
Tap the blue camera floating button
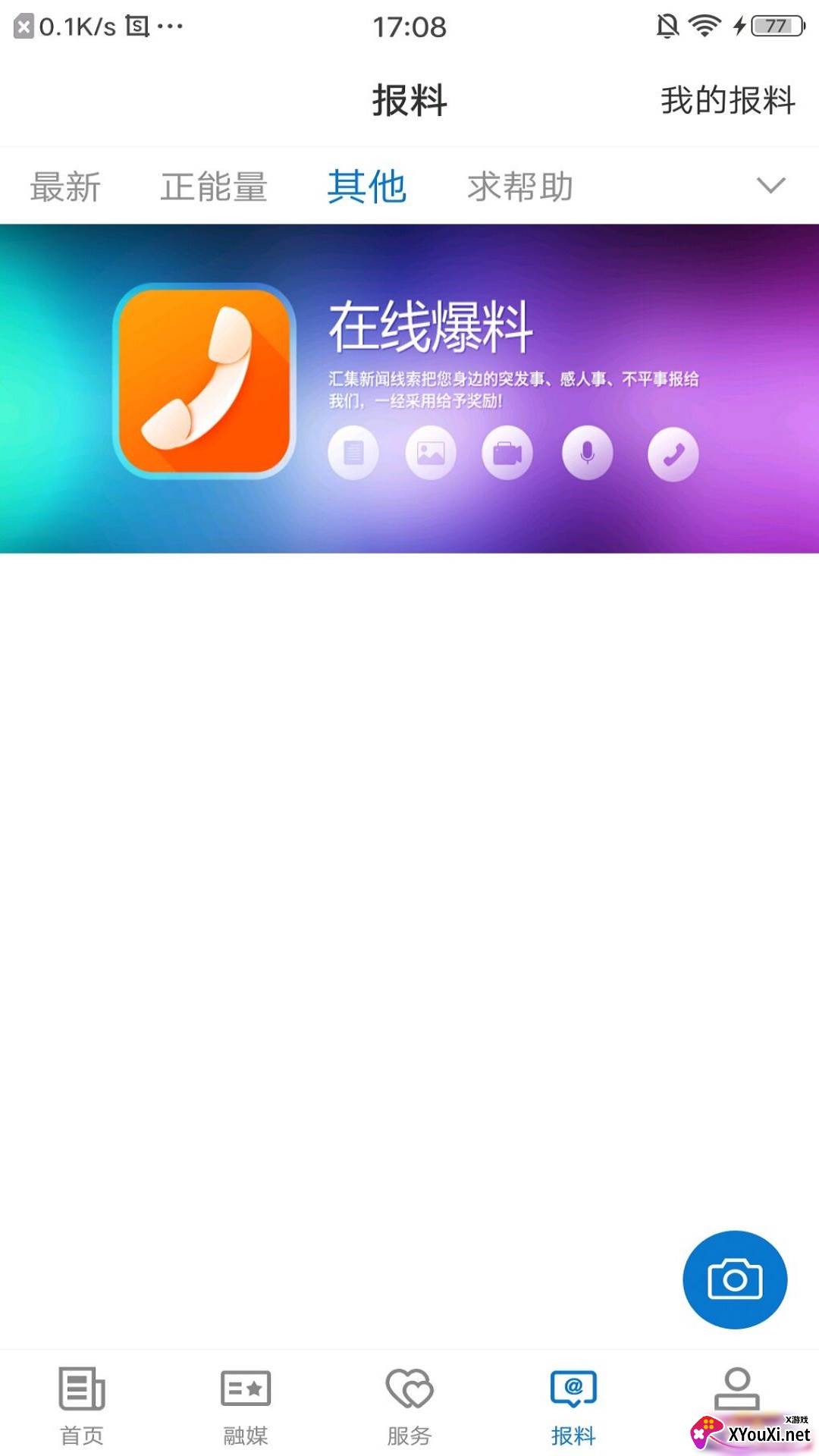(734, 1279)
